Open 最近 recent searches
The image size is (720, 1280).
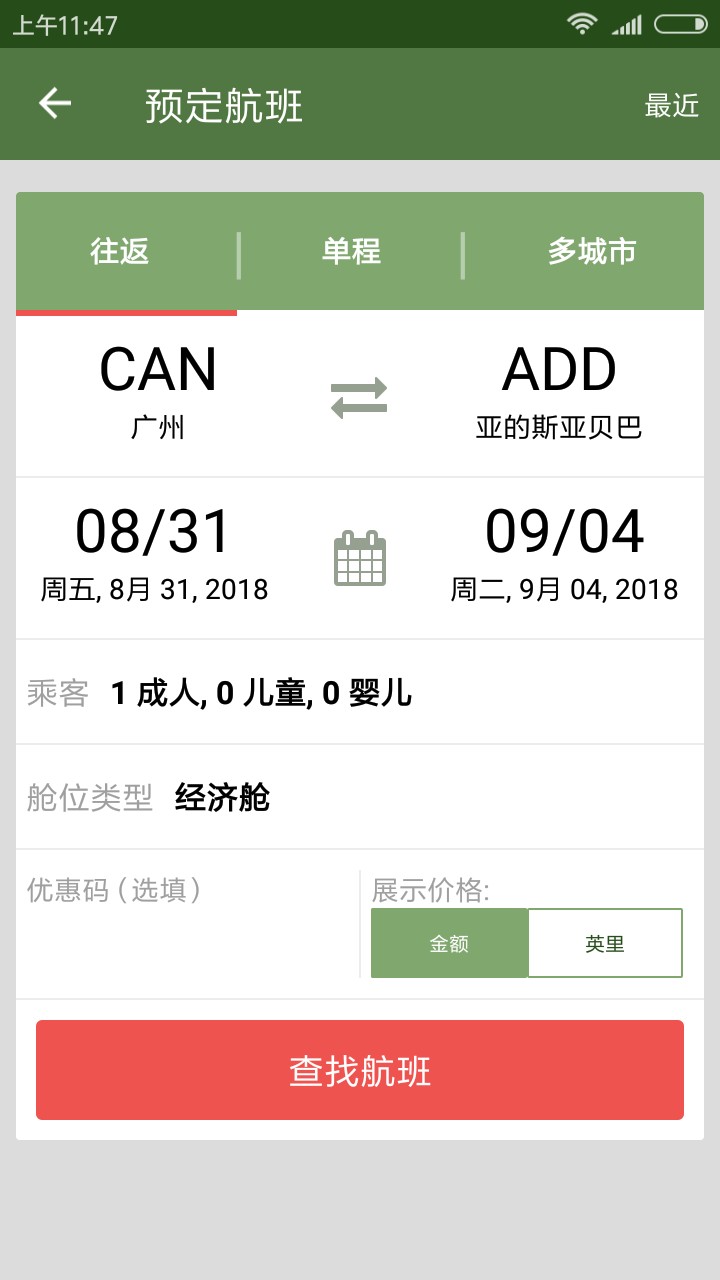(x=673, y=104)
